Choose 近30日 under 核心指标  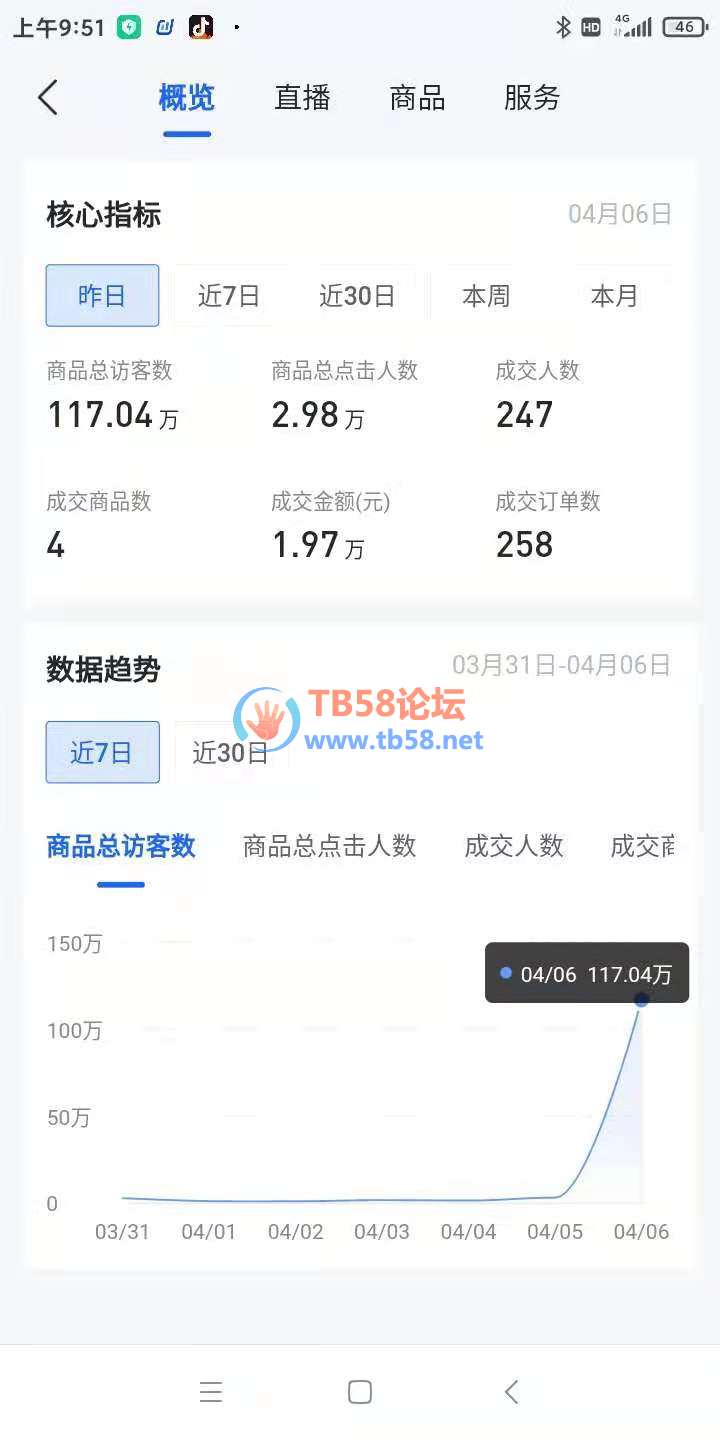357,296
